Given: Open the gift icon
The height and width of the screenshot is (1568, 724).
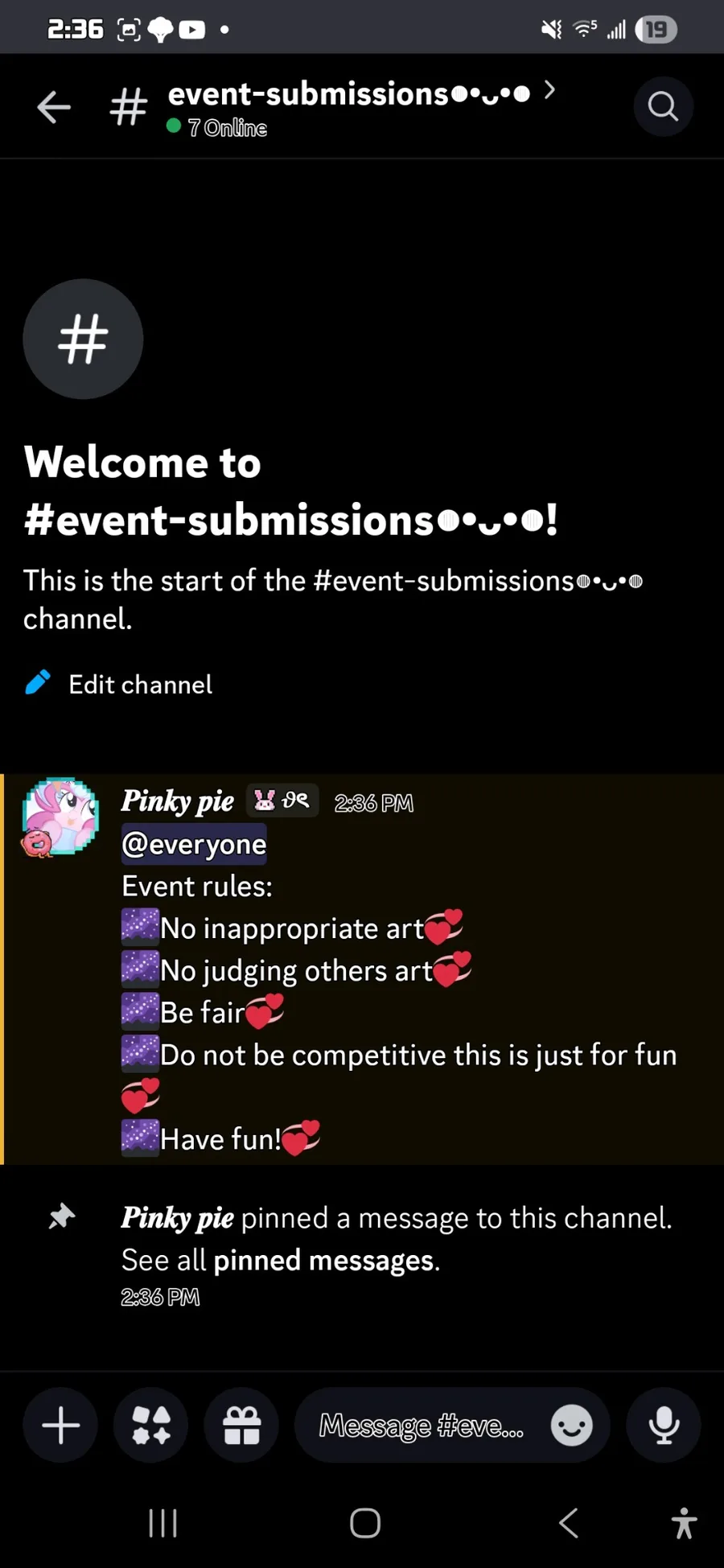Looking at the screenshot, I should point(241,1426).
